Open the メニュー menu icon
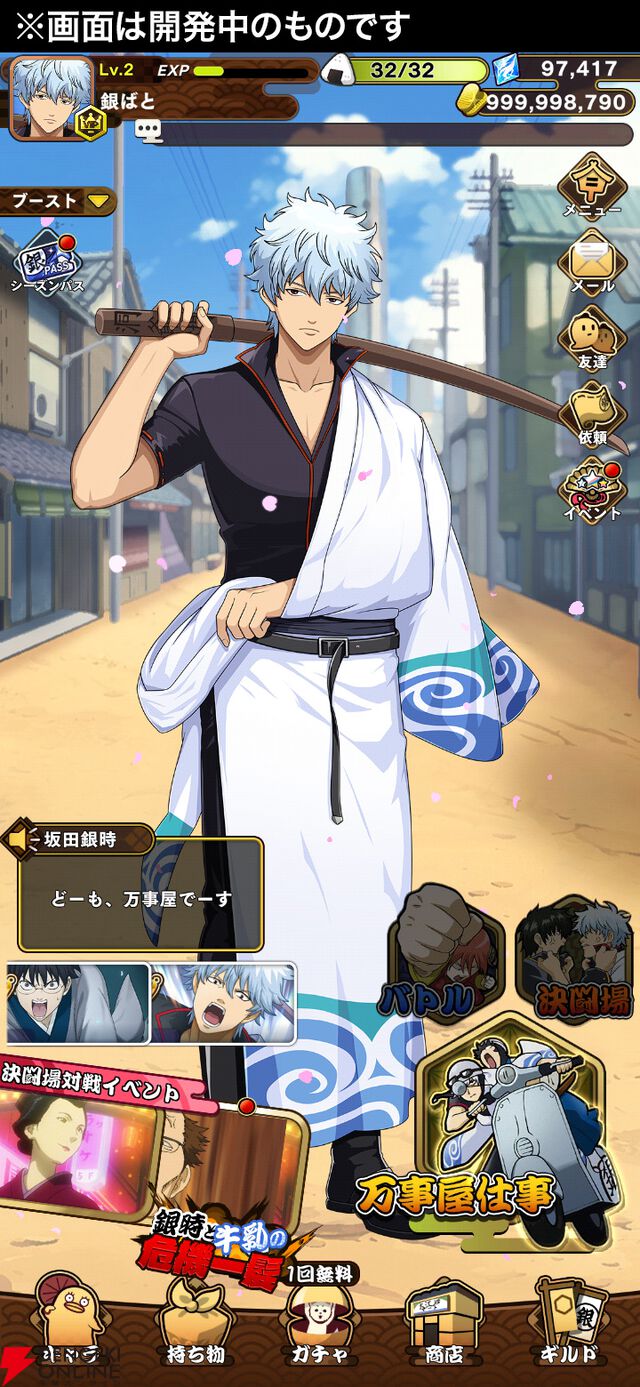The image size is (640, 1387). click(x=591, y=186)
